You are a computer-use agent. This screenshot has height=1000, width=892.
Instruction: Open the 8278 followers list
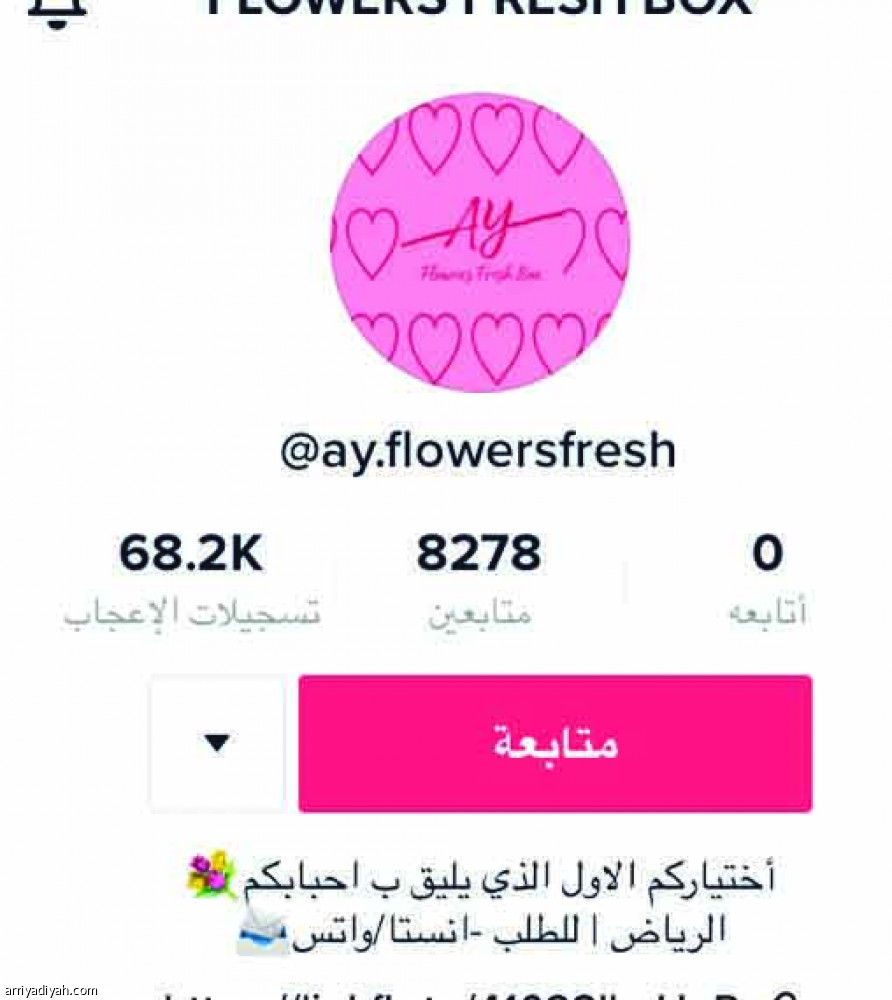click(x=478, y=553)
